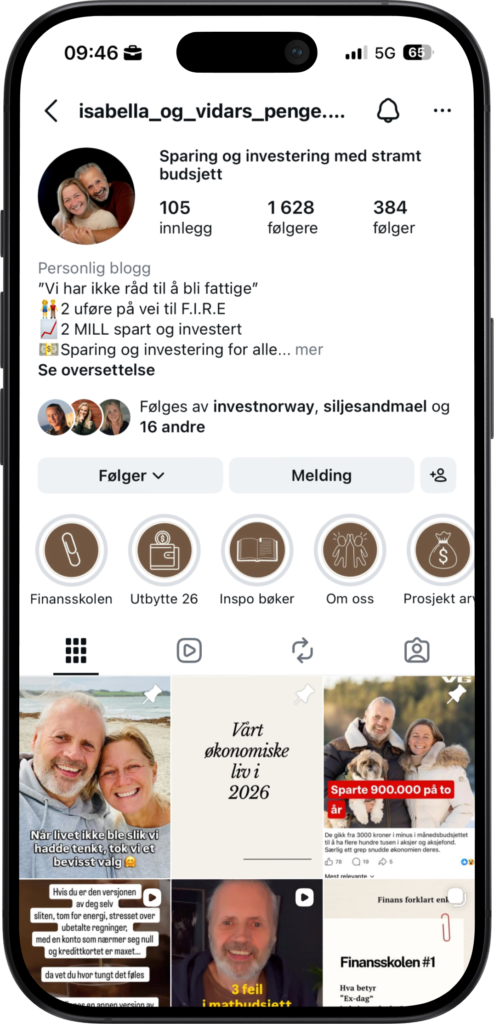This screenshot has width=494, height=1024.
Task: Switch to the tagged photos tab
Action: [x=416, y=650]
